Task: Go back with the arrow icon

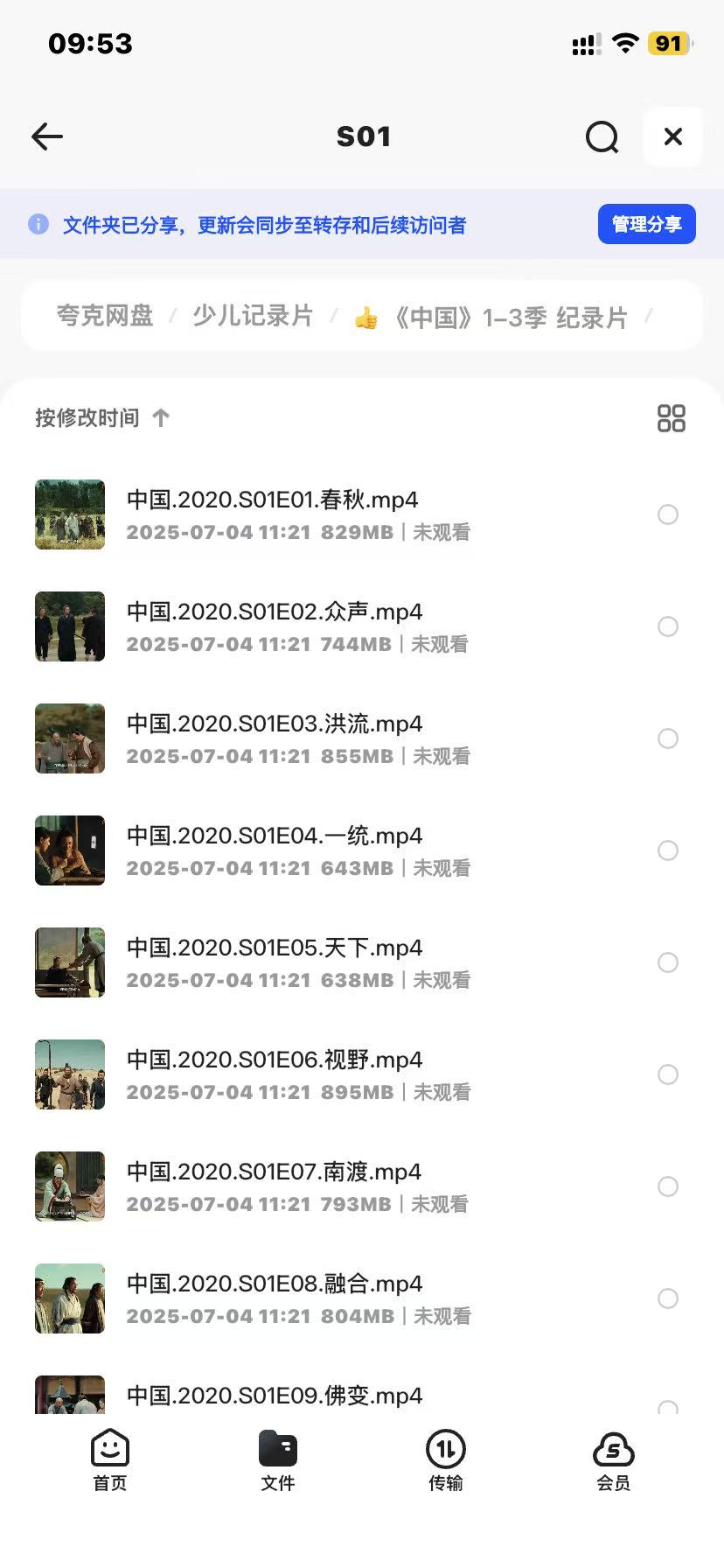Action: click(47, 136)
